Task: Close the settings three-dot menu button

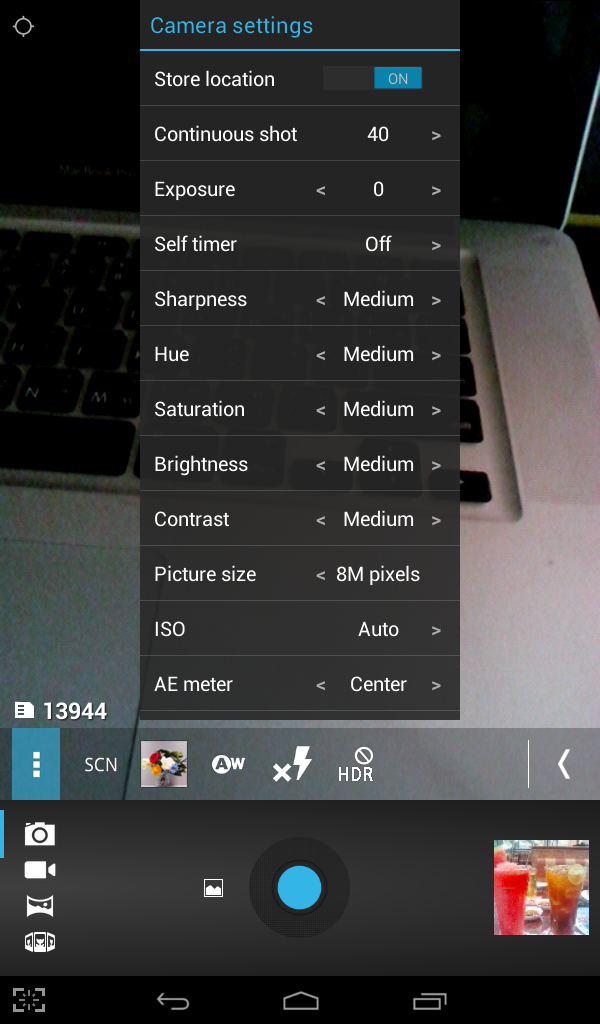Action: (36, 764)
